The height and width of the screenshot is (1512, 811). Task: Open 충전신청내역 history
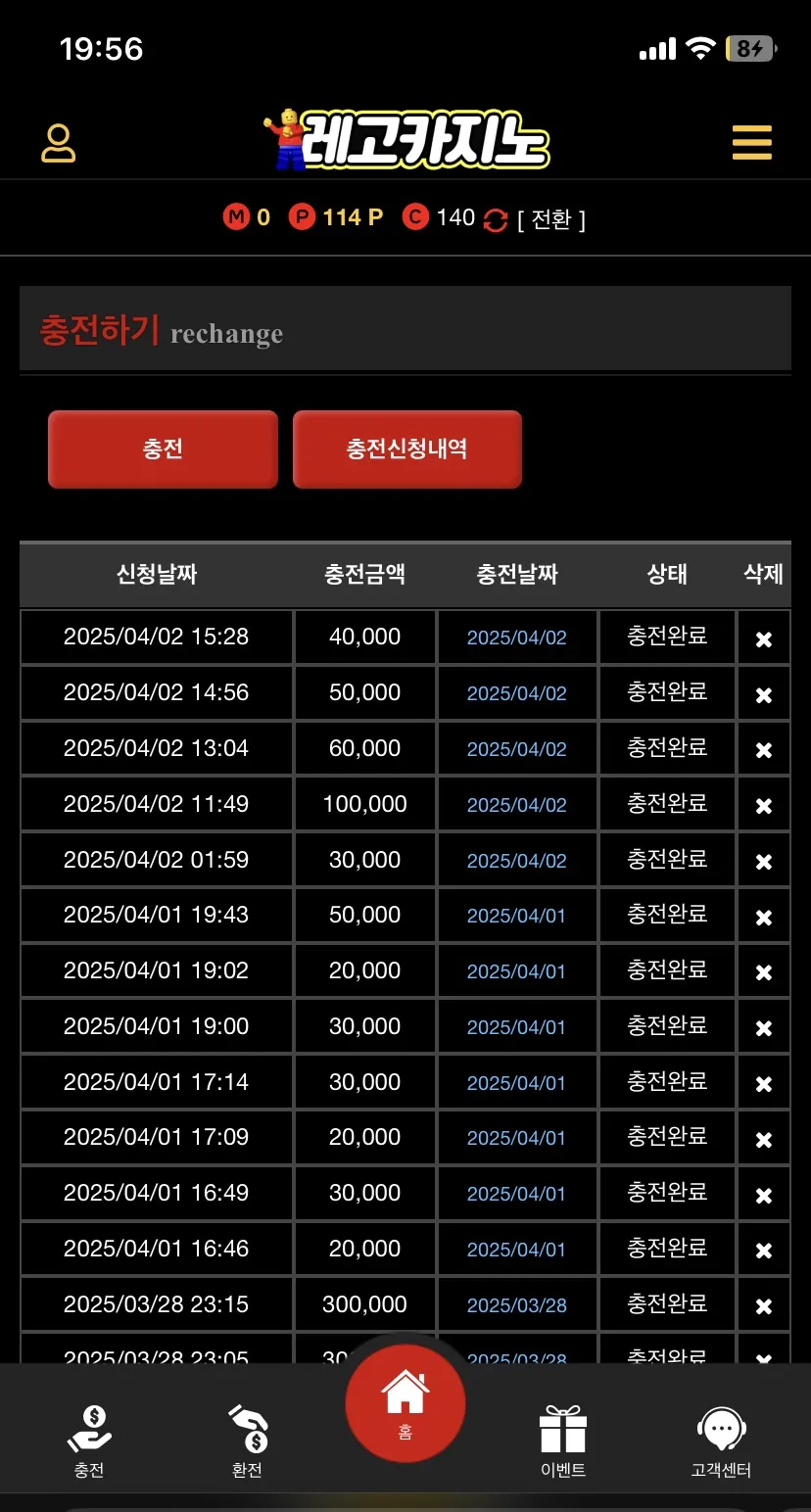406,449
